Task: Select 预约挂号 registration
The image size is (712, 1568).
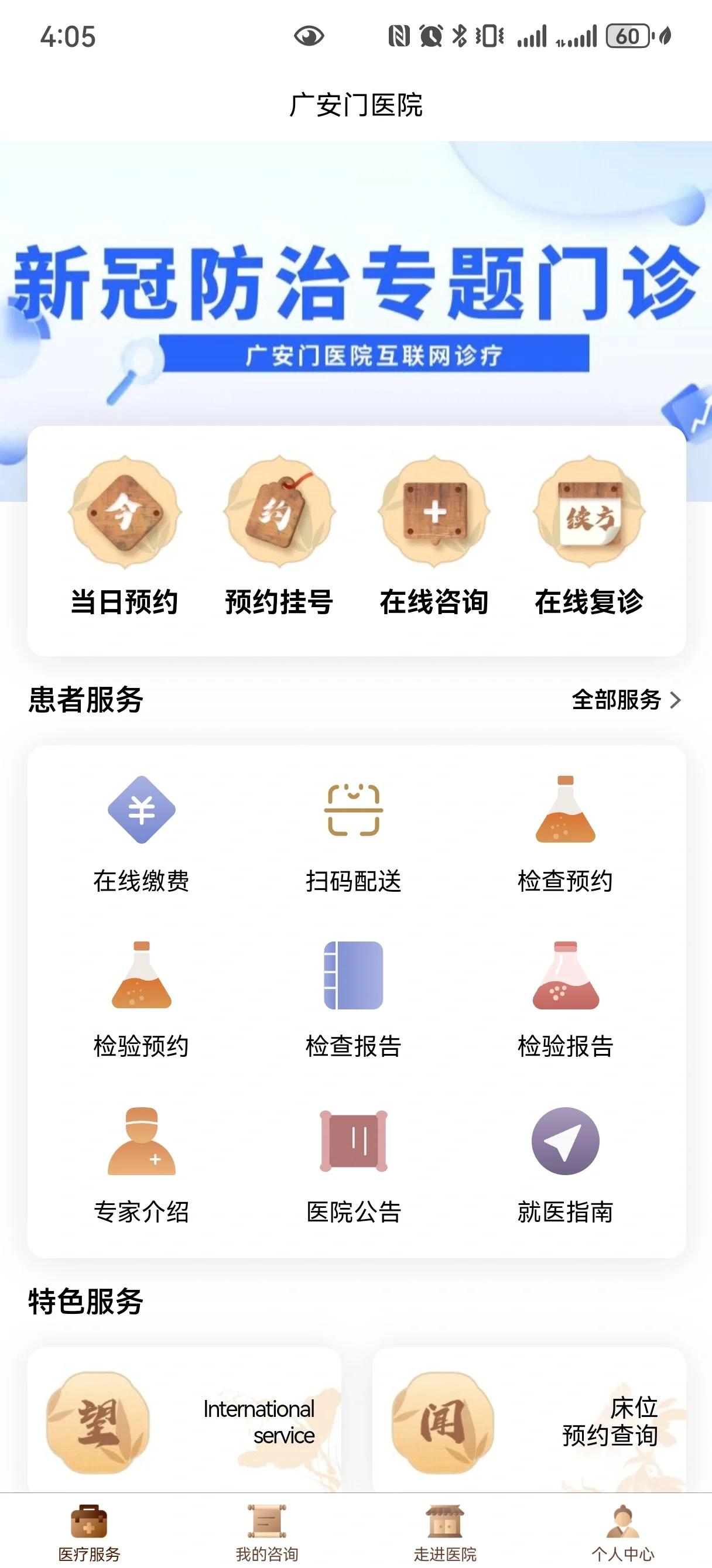Action: 279,536
